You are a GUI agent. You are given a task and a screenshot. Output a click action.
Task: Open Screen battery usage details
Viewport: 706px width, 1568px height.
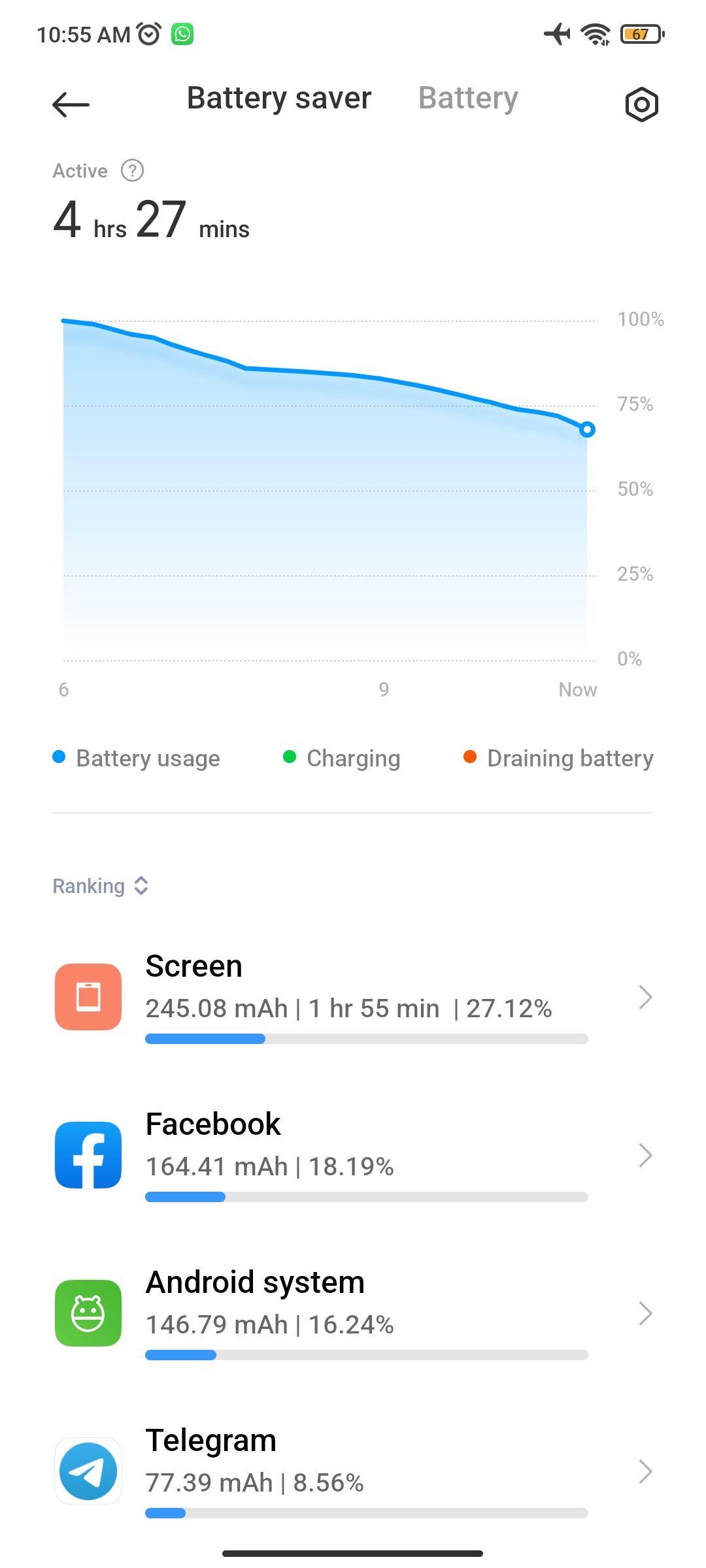(353, 997)
